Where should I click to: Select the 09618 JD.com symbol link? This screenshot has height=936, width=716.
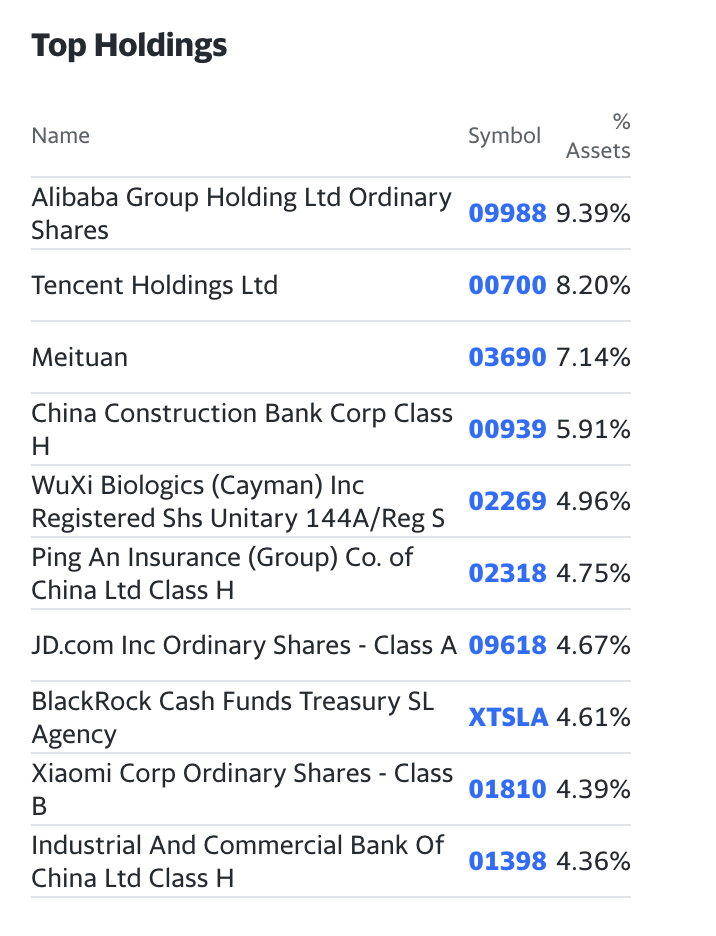507,645
